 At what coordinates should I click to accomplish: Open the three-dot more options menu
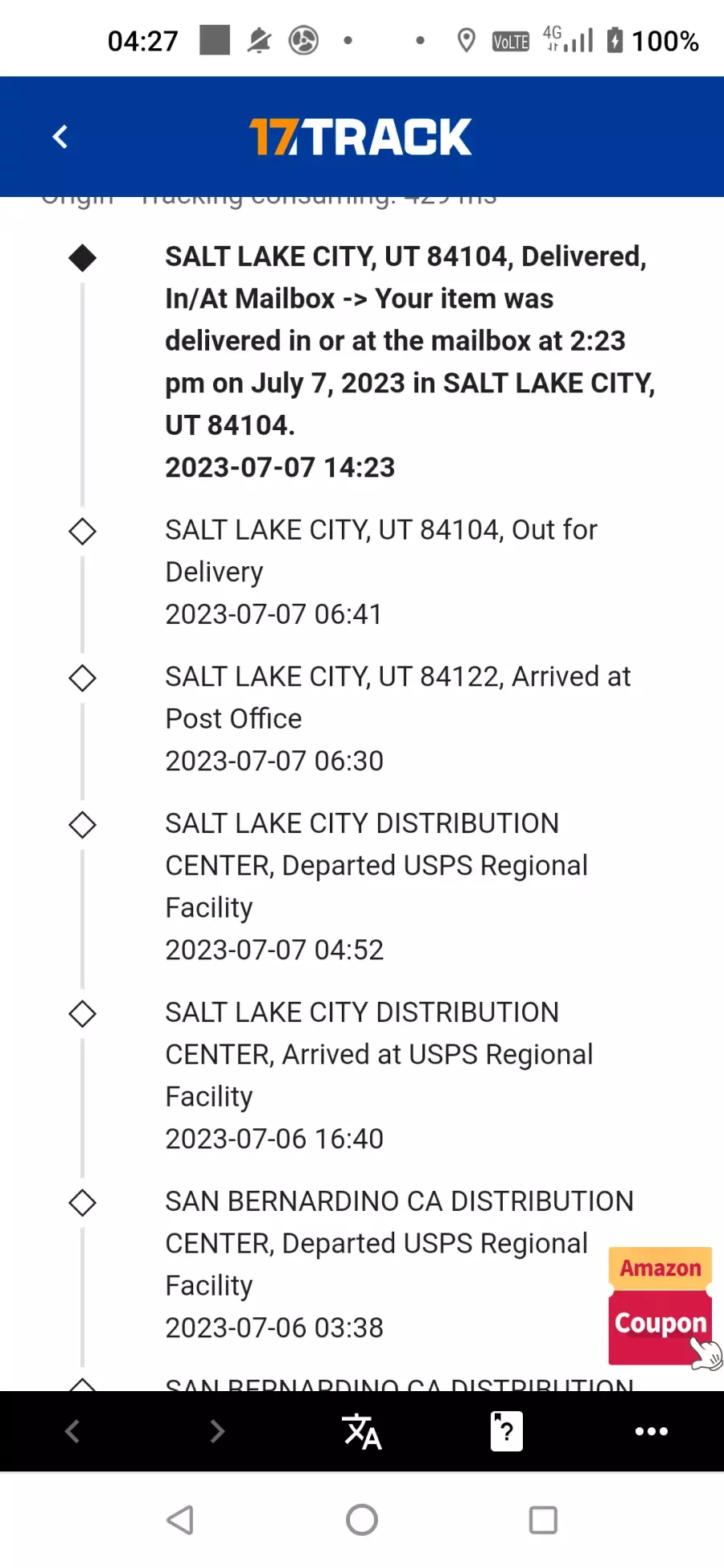[652, 1431]
